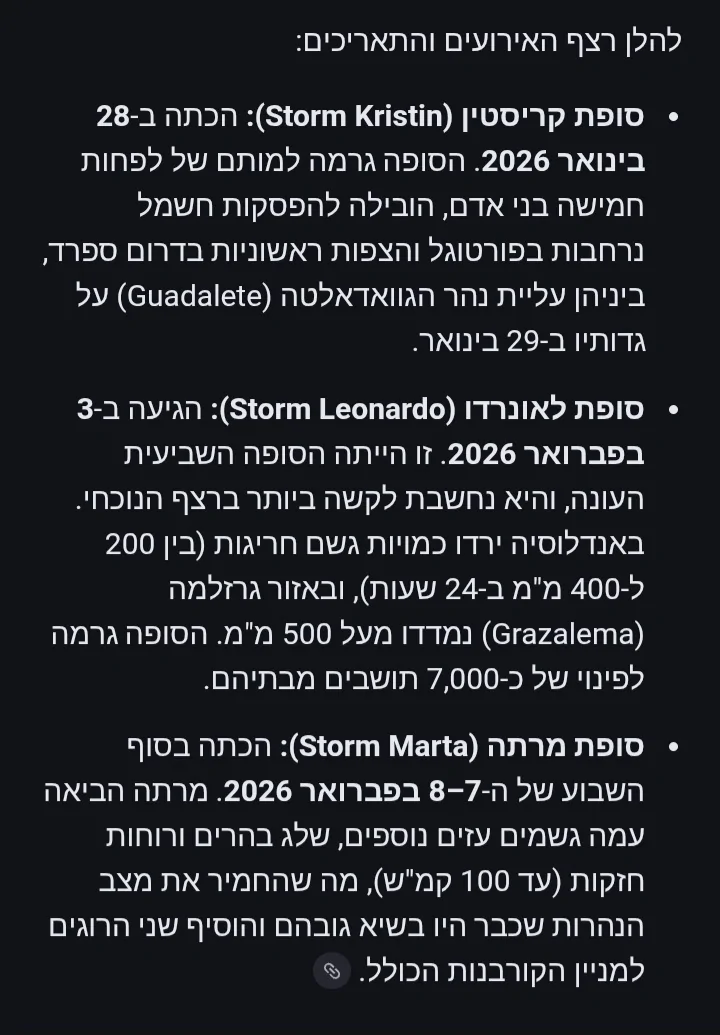Open the source link icon after Storm Marta paragraph
This screenshot has width=720, height=1035.
coord(332,971)
